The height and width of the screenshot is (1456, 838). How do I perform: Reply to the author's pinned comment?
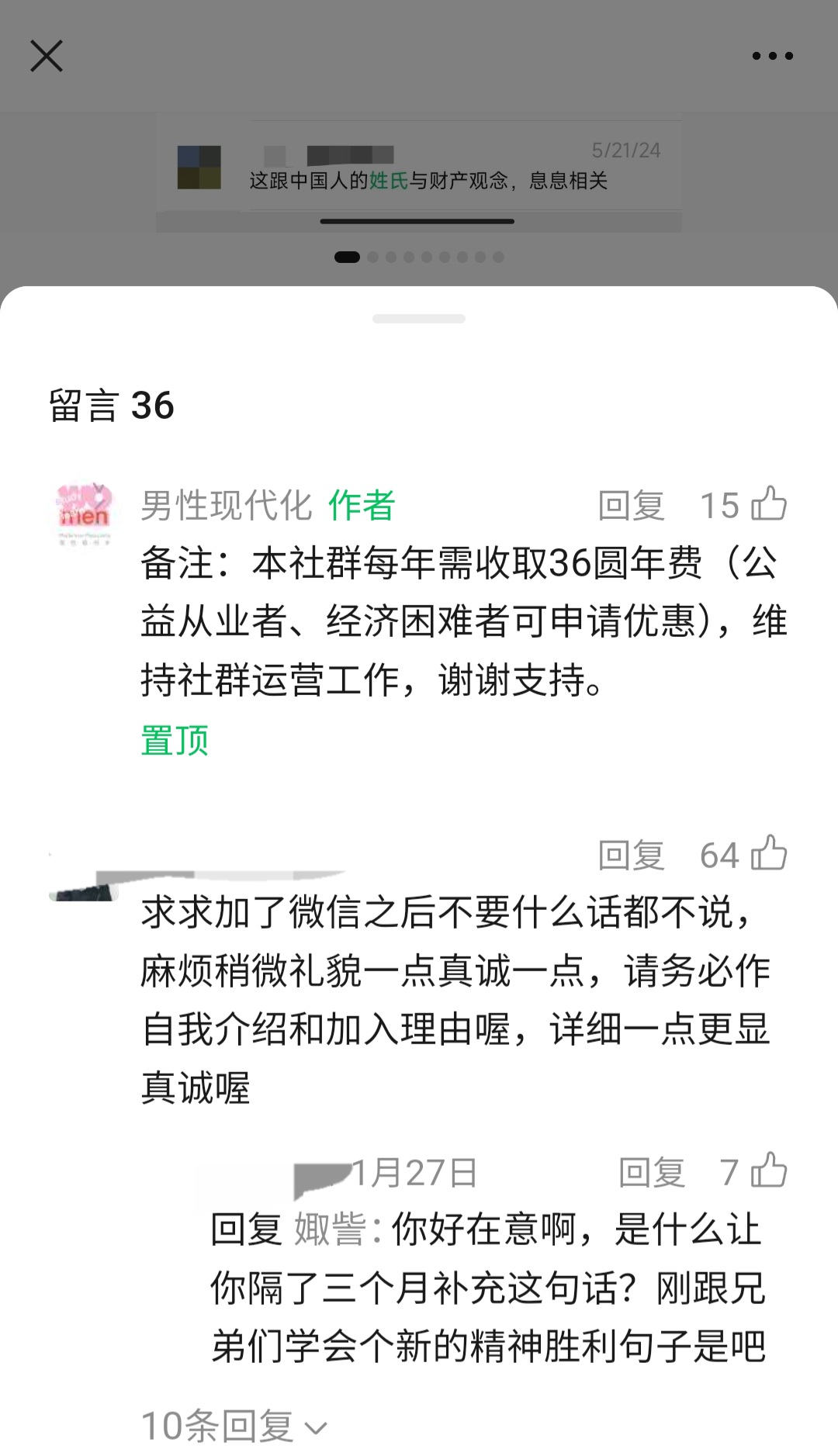pyautogui.click(x=631, y=506)
